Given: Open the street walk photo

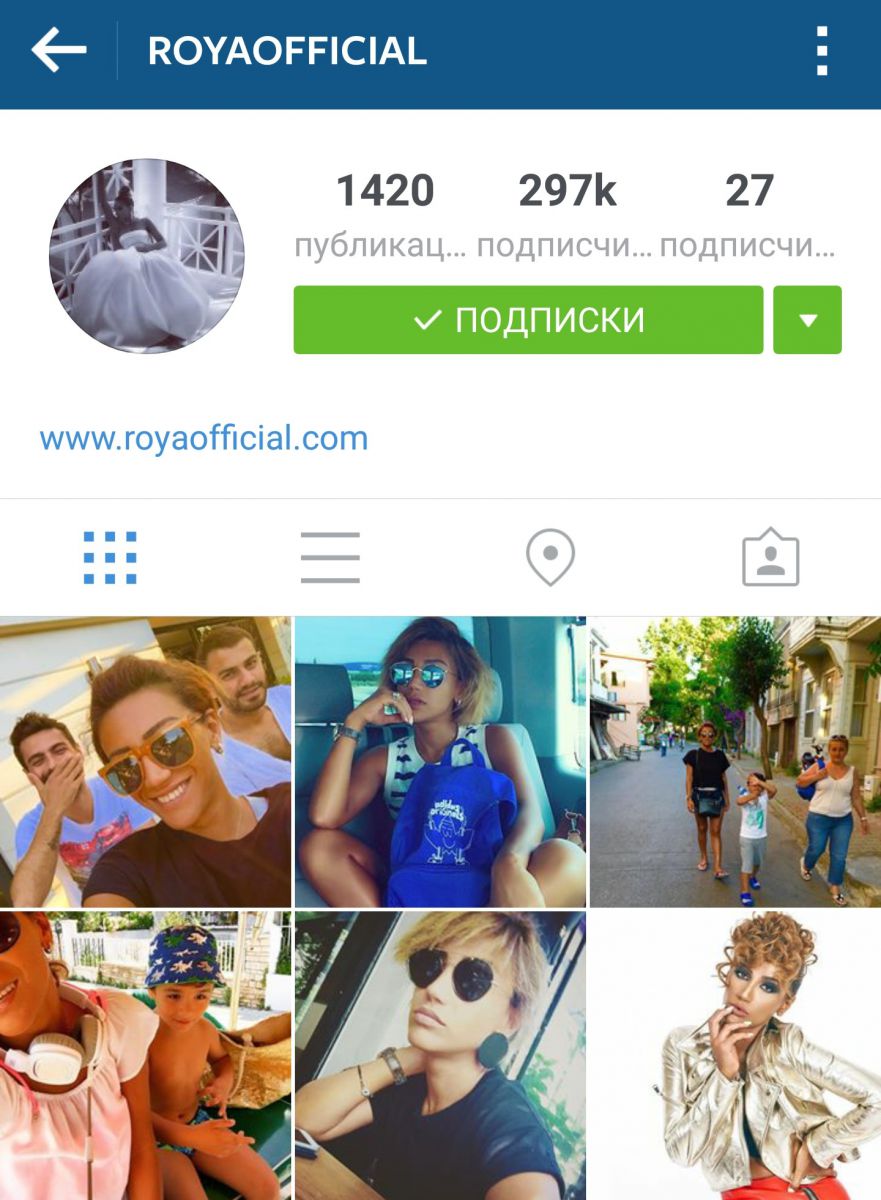Looking at the screenshot, I should [x=735, y=762].
